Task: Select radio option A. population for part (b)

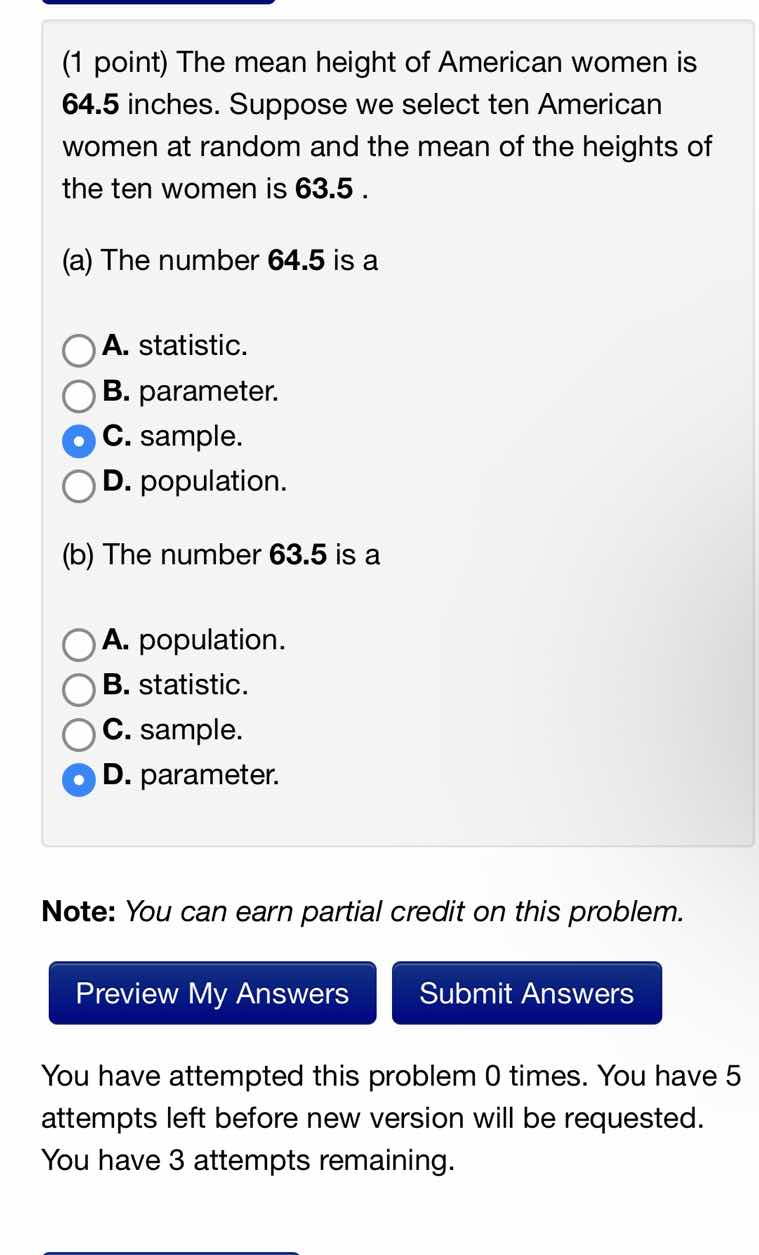Action: (x=78, y=645)
